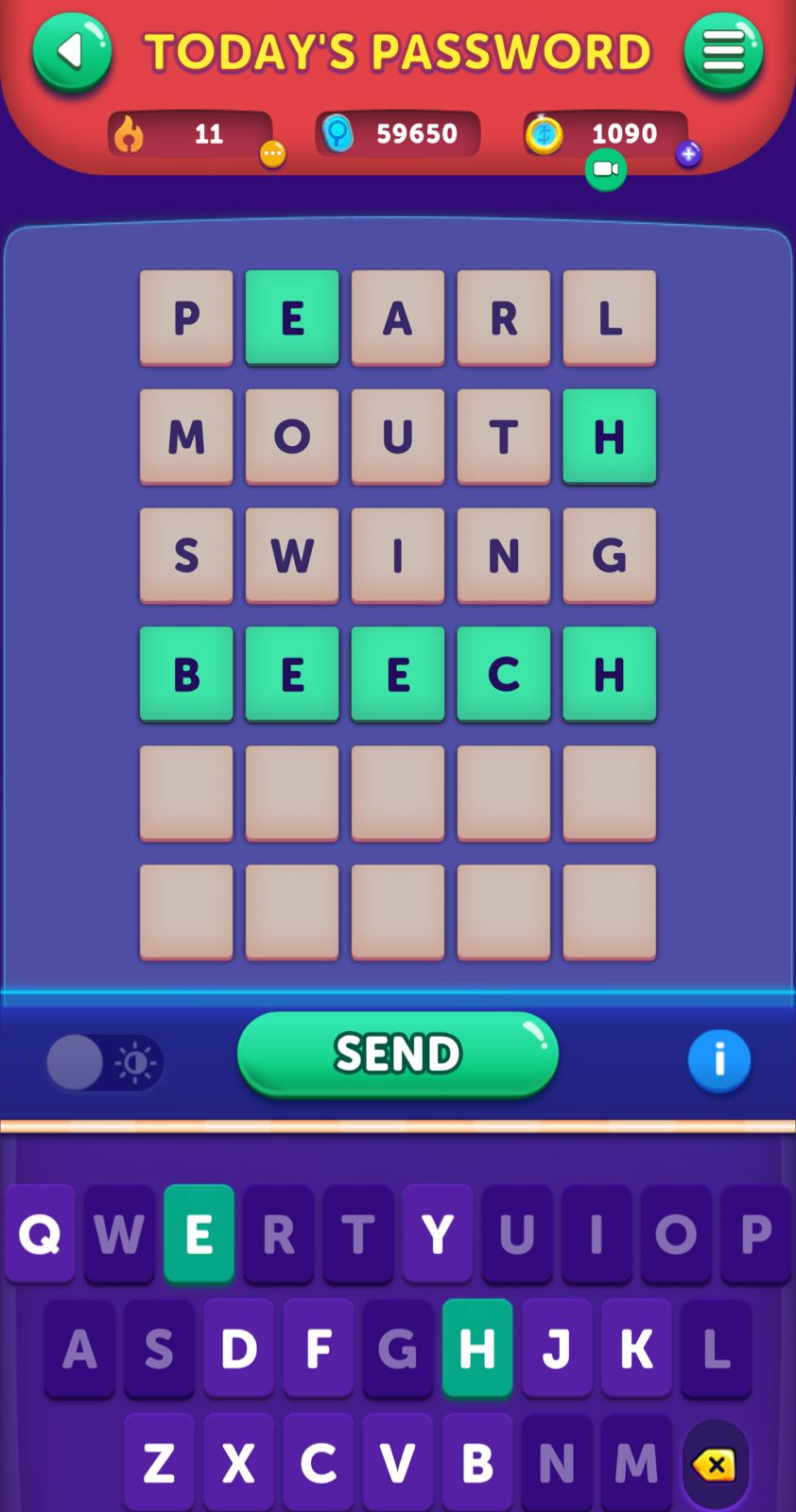Enter the letter Z key

(x=159, y=1463)
